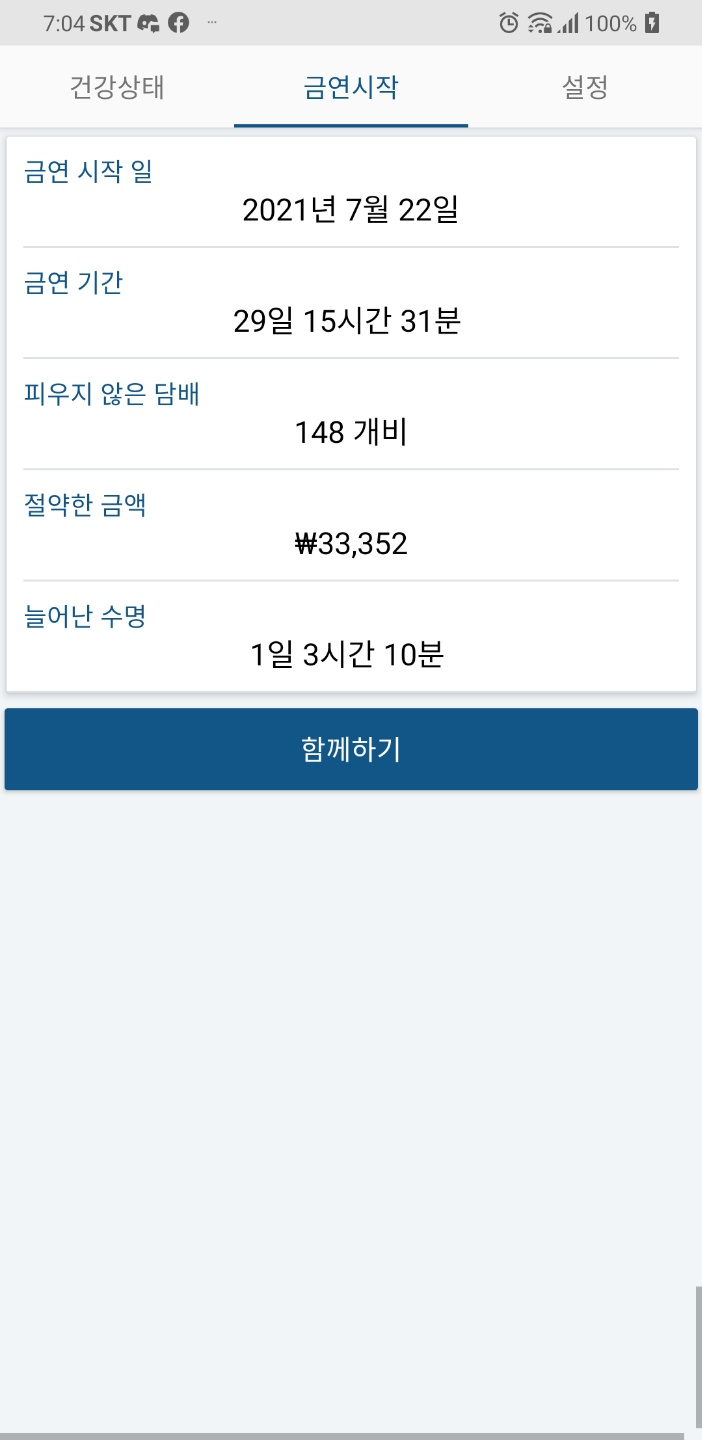Screen dimensions: 702x1440
Task: Select the 금연시작 tab
Action: pyautogui.click(x=351, y=87)
